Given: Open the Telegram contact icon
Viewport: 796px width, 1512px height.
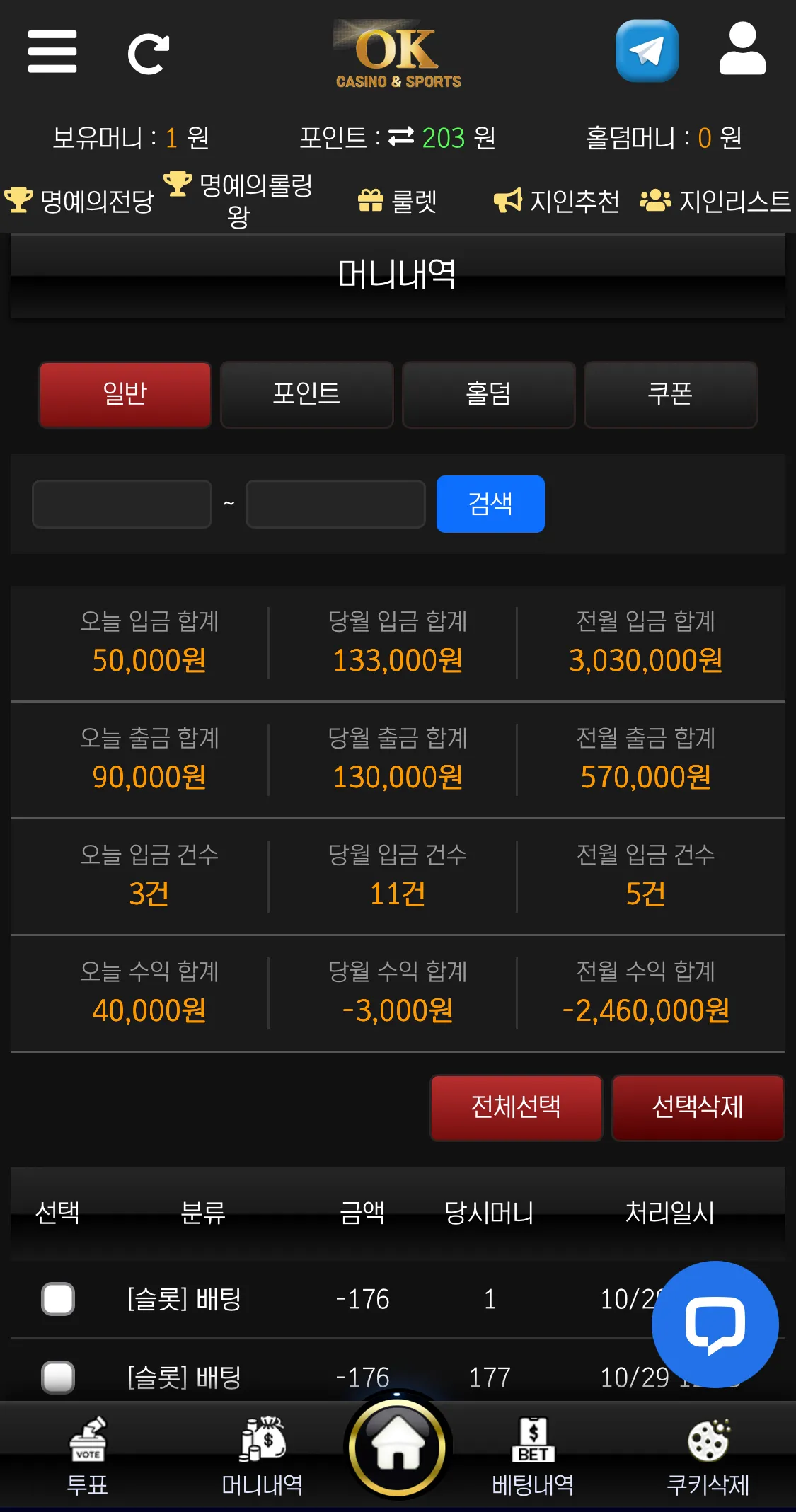Looking at the screenshot, I should coord(647,51).
